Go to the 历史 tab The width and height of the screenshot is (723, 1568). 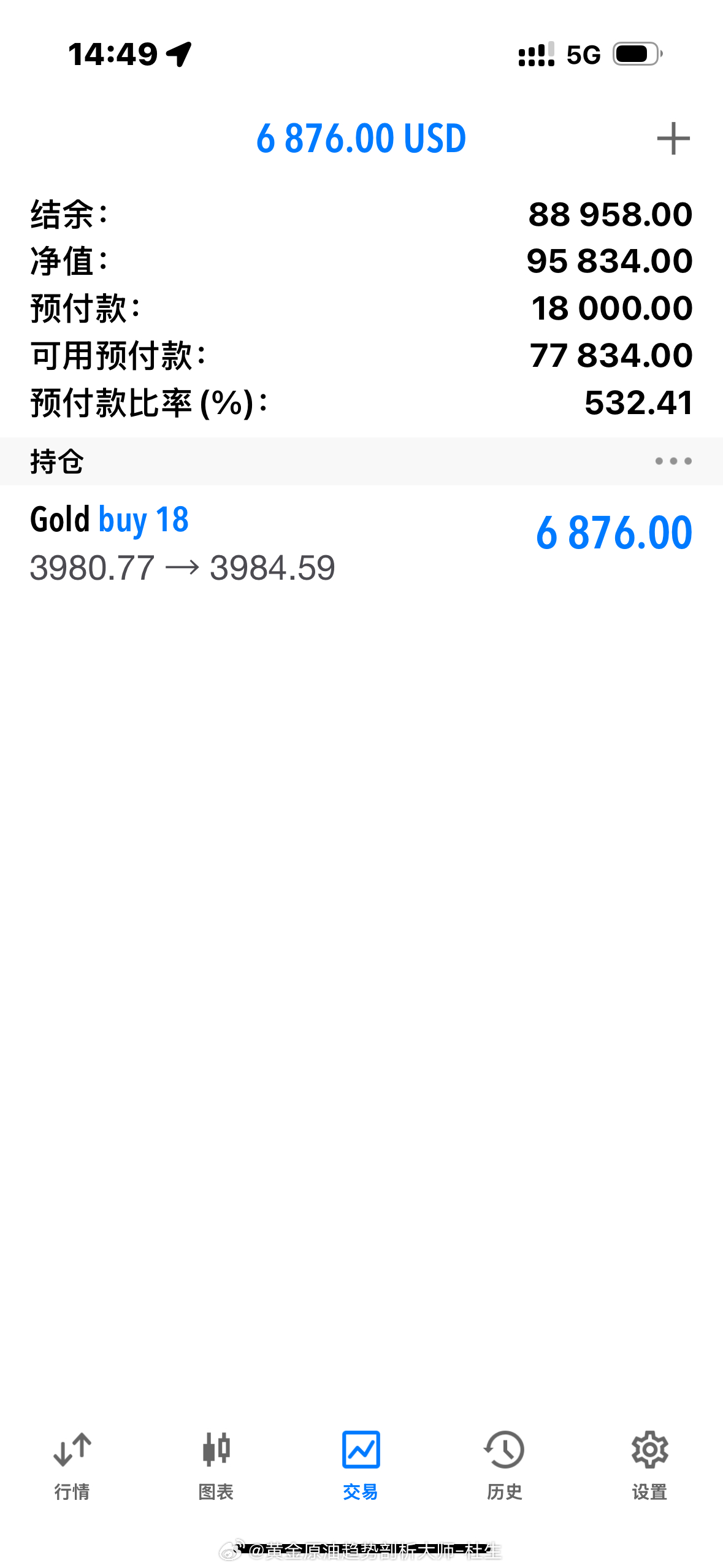click(505, 1466)
